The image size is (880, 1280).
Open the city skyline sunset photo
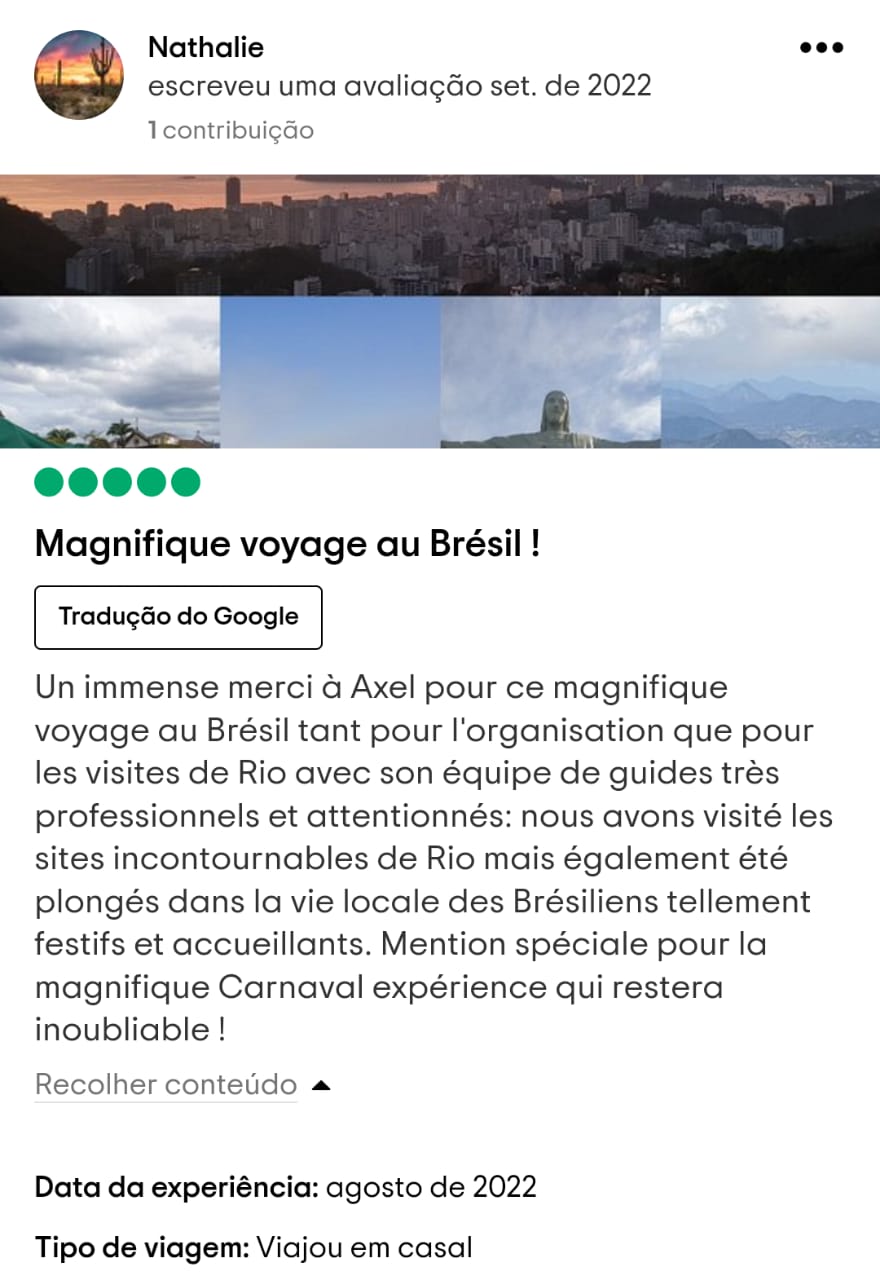point(440,235)
